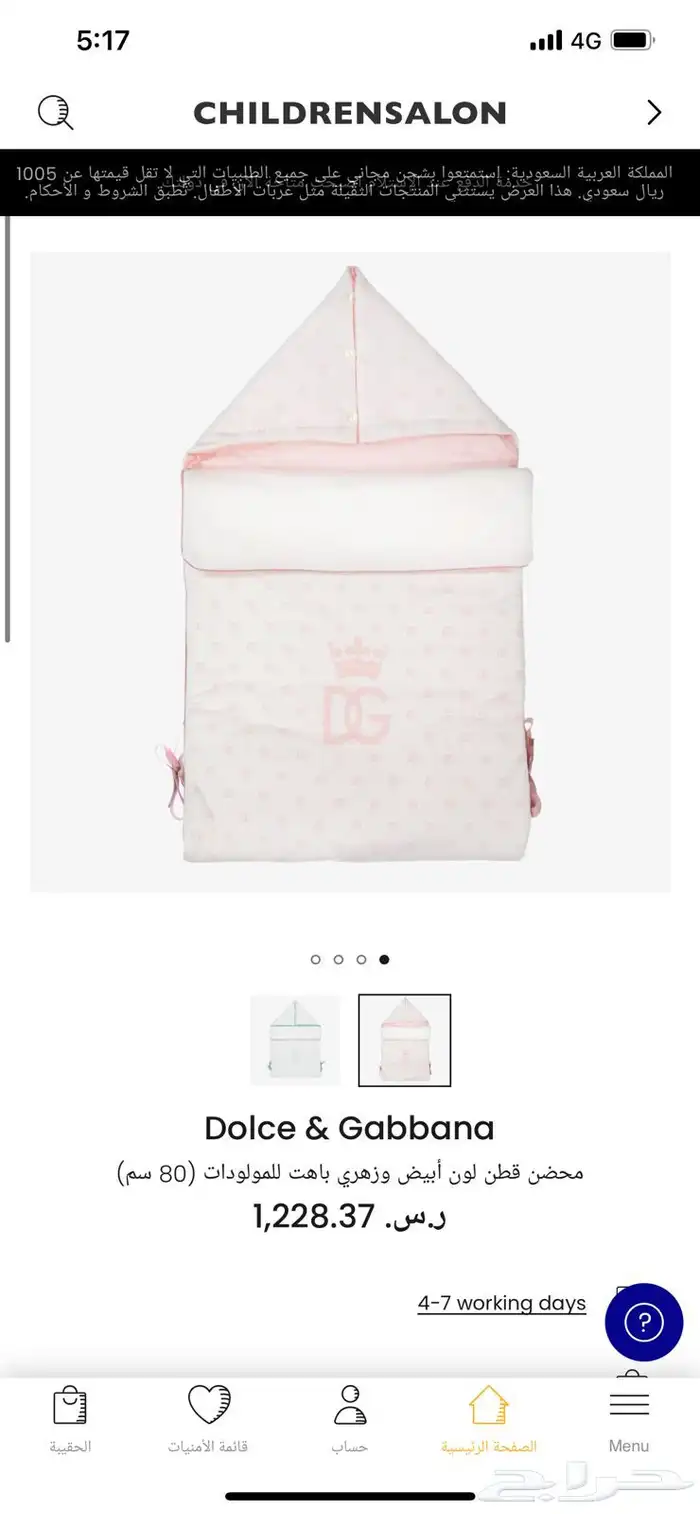Open the 4-7 working days link
Screen dimensions: 700x1514
click(x=501, y=1303)
